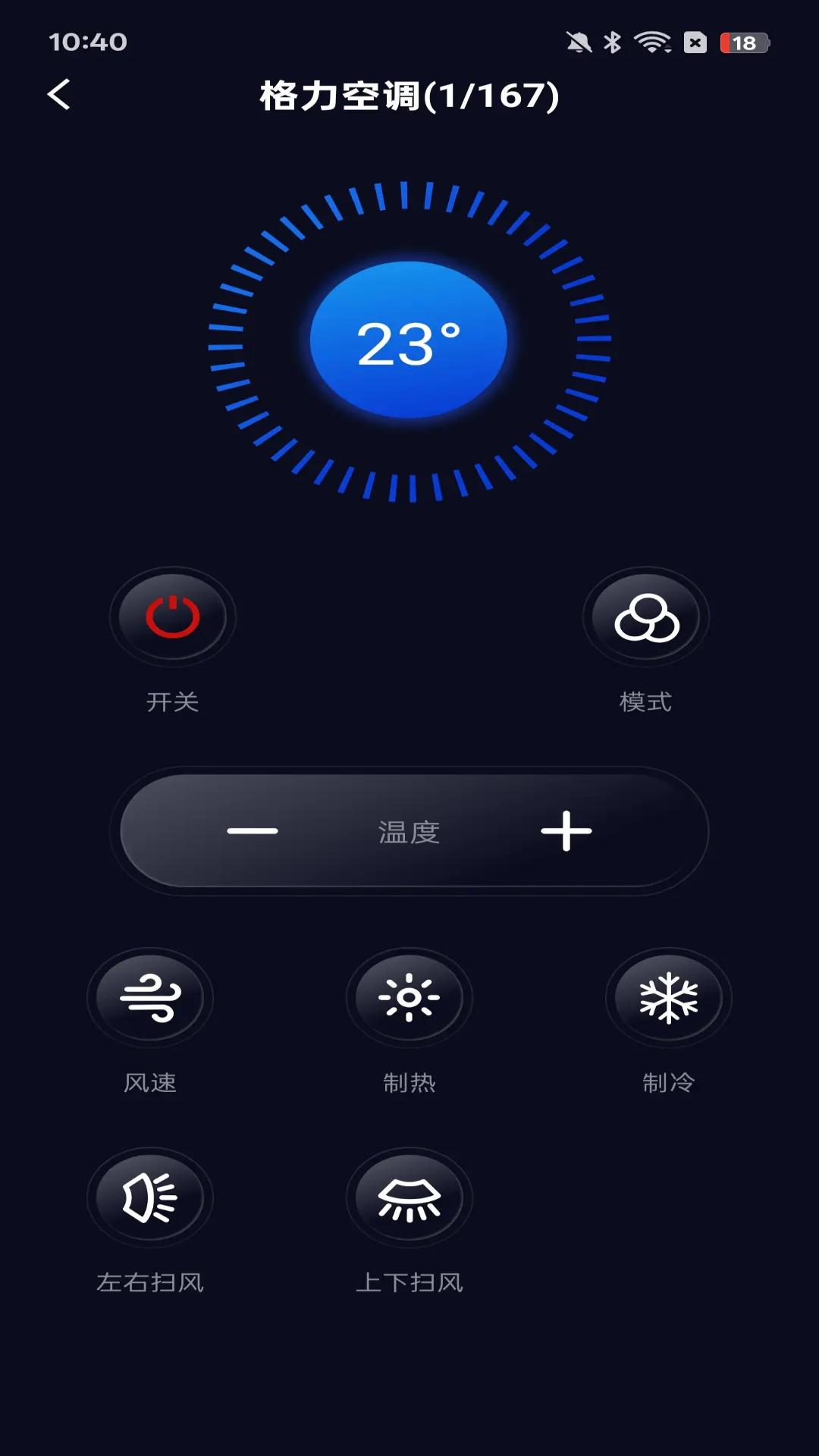Tap the back chevron arrow
Image resolution: width=819 pixels, height=1456 pixels.
coord(58,94)
